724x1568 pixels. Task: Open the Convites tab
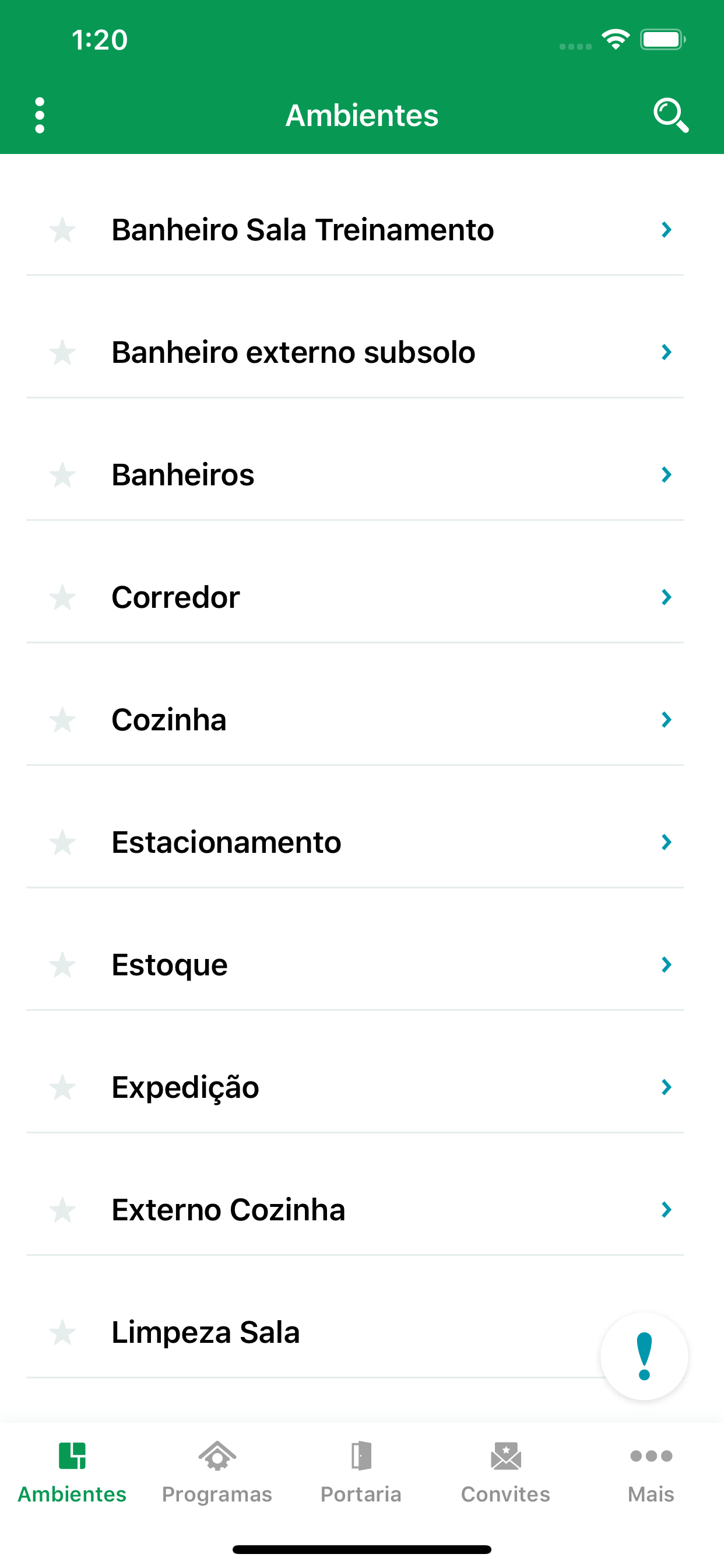coord(505,1472)
